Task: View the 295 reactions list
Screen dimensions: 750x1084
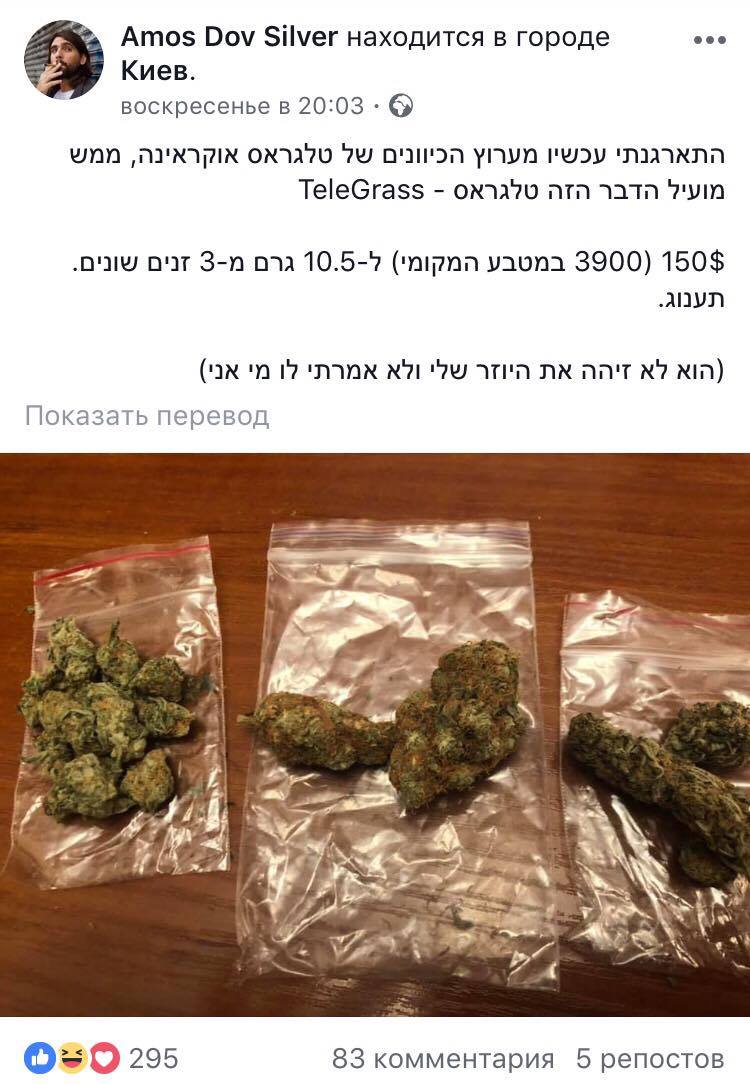Action: coord(100,1058)
